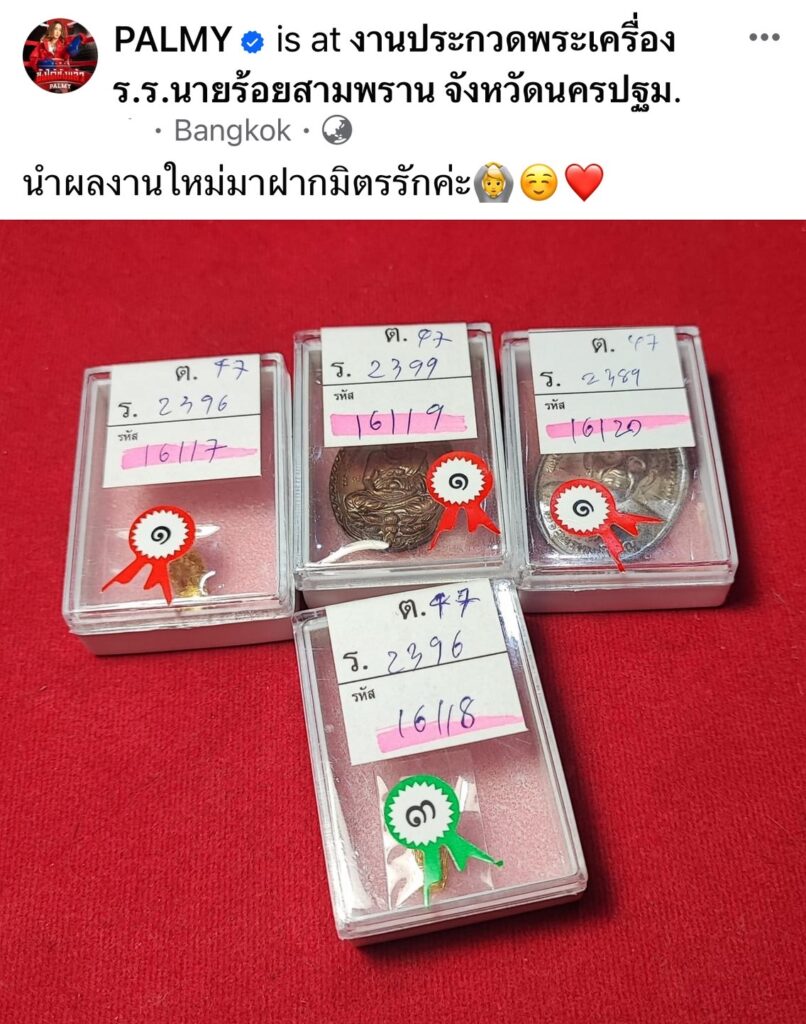806x1024 pixels.
Task: Open the PALMY page name link
Action: coord(172,40)
